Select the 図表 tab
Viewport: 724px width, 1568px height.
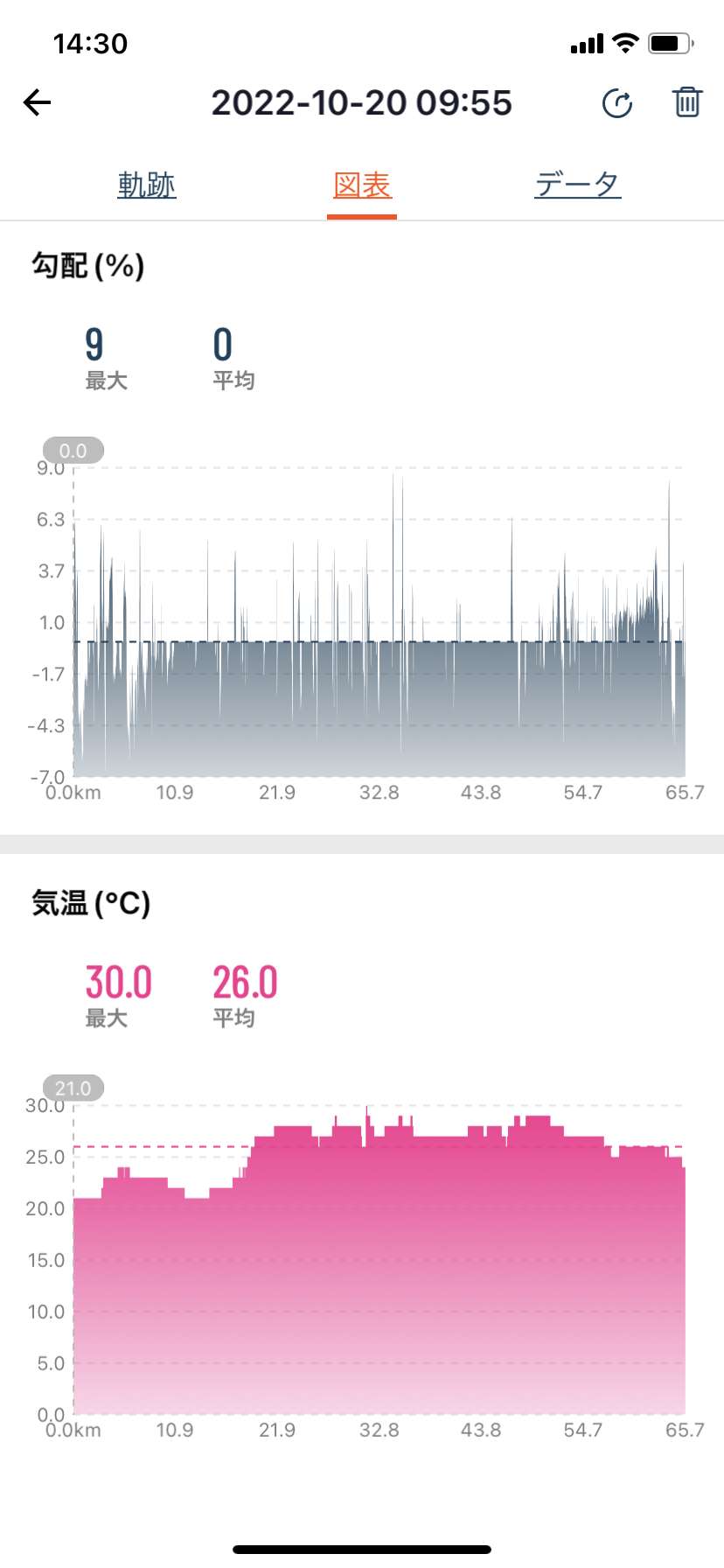pyautogui.click(x=362, y=185)
